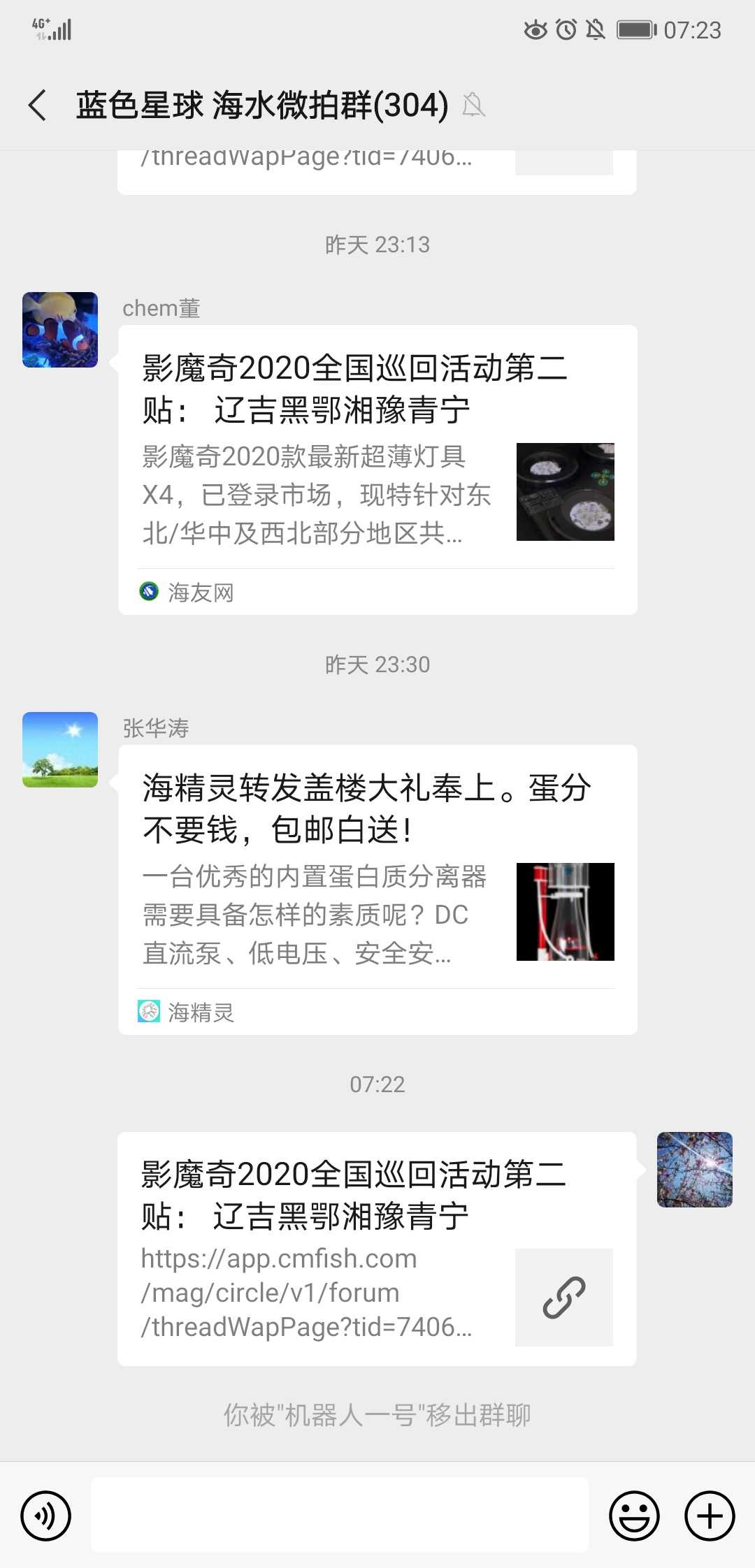Go back from the group chat

tap(38, 106)
